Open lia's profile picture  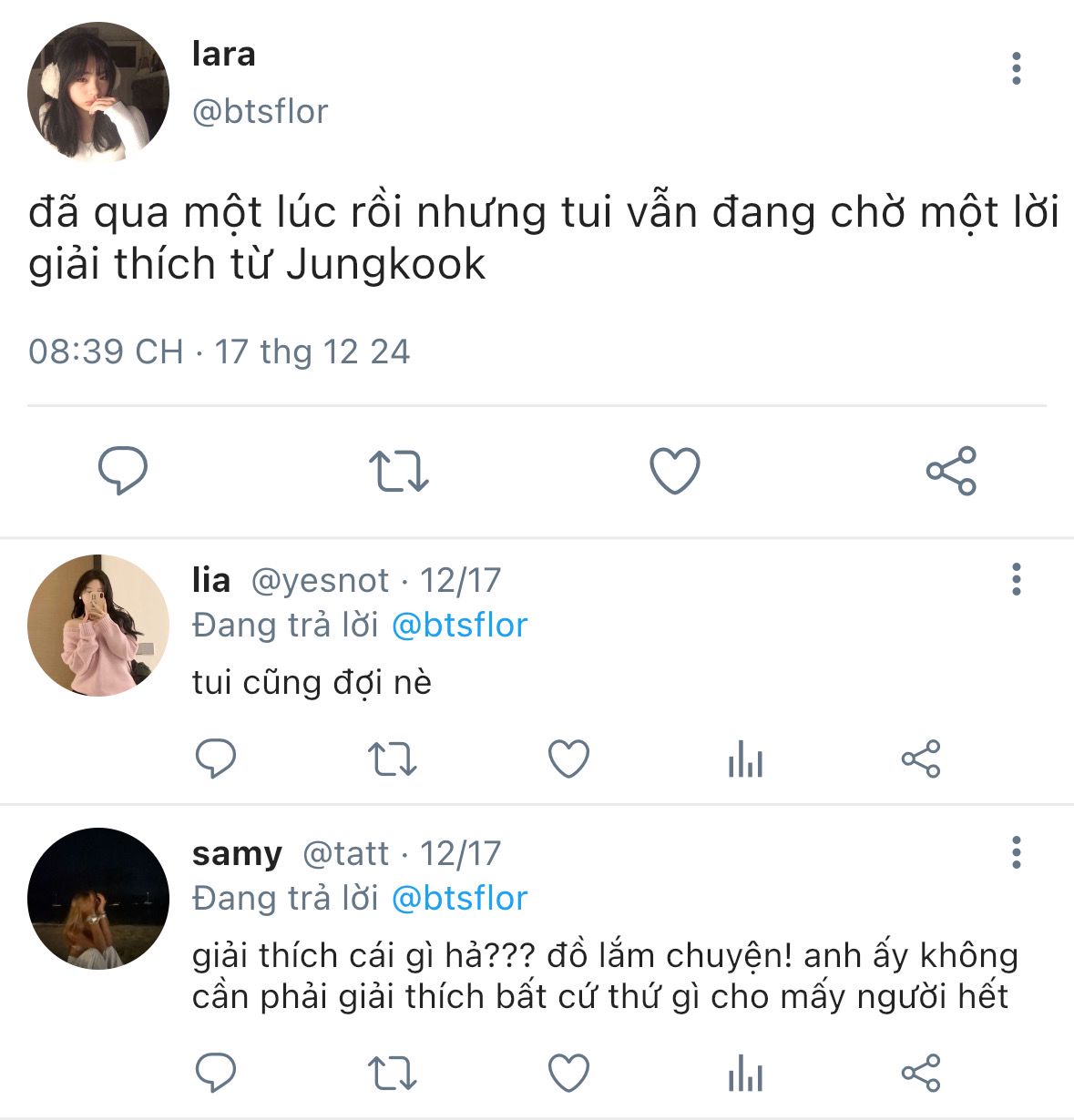pyautogui.click(x=98, y=626)
